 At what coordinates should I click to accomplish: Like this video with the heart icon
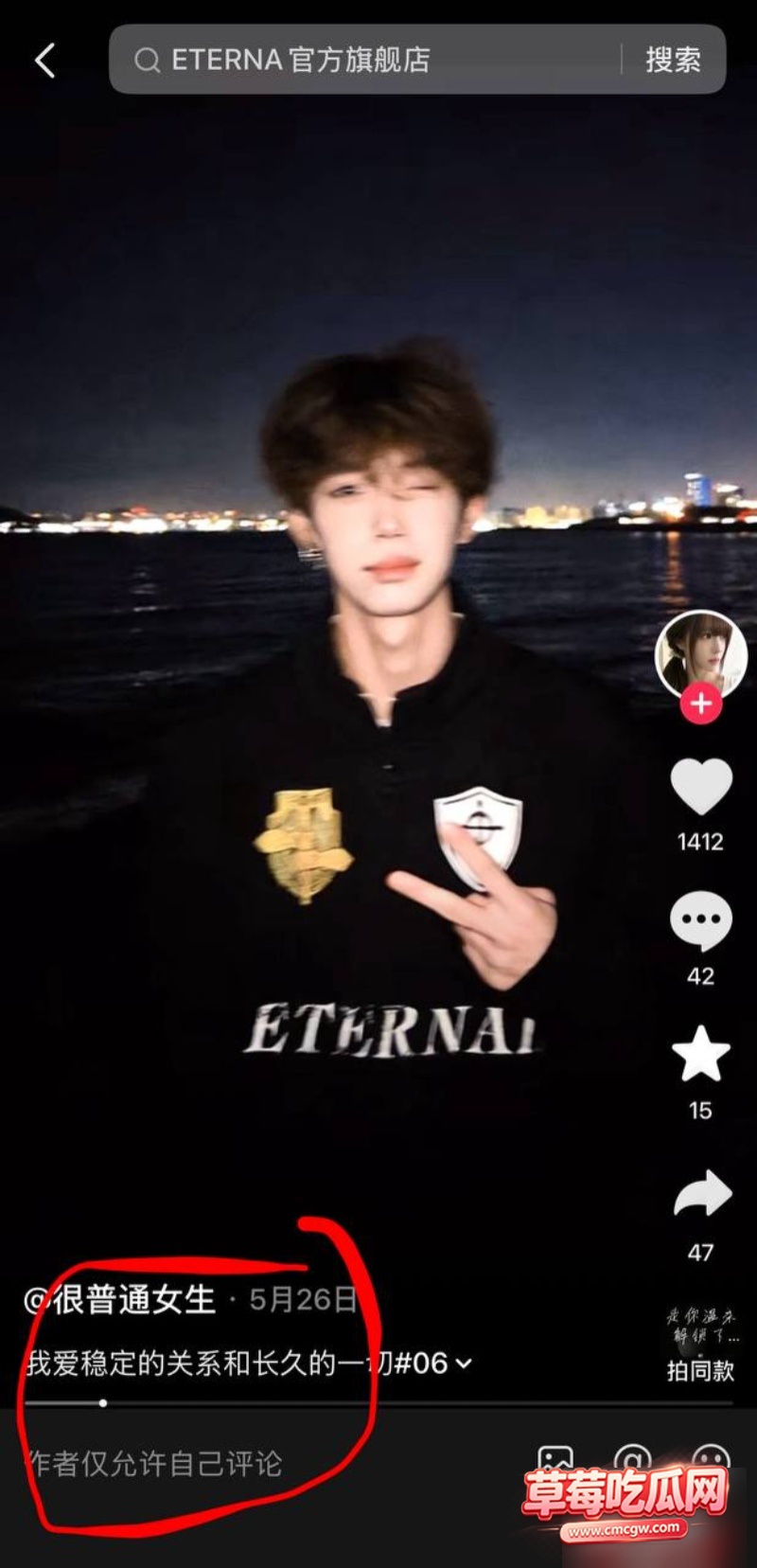(701, 786)
